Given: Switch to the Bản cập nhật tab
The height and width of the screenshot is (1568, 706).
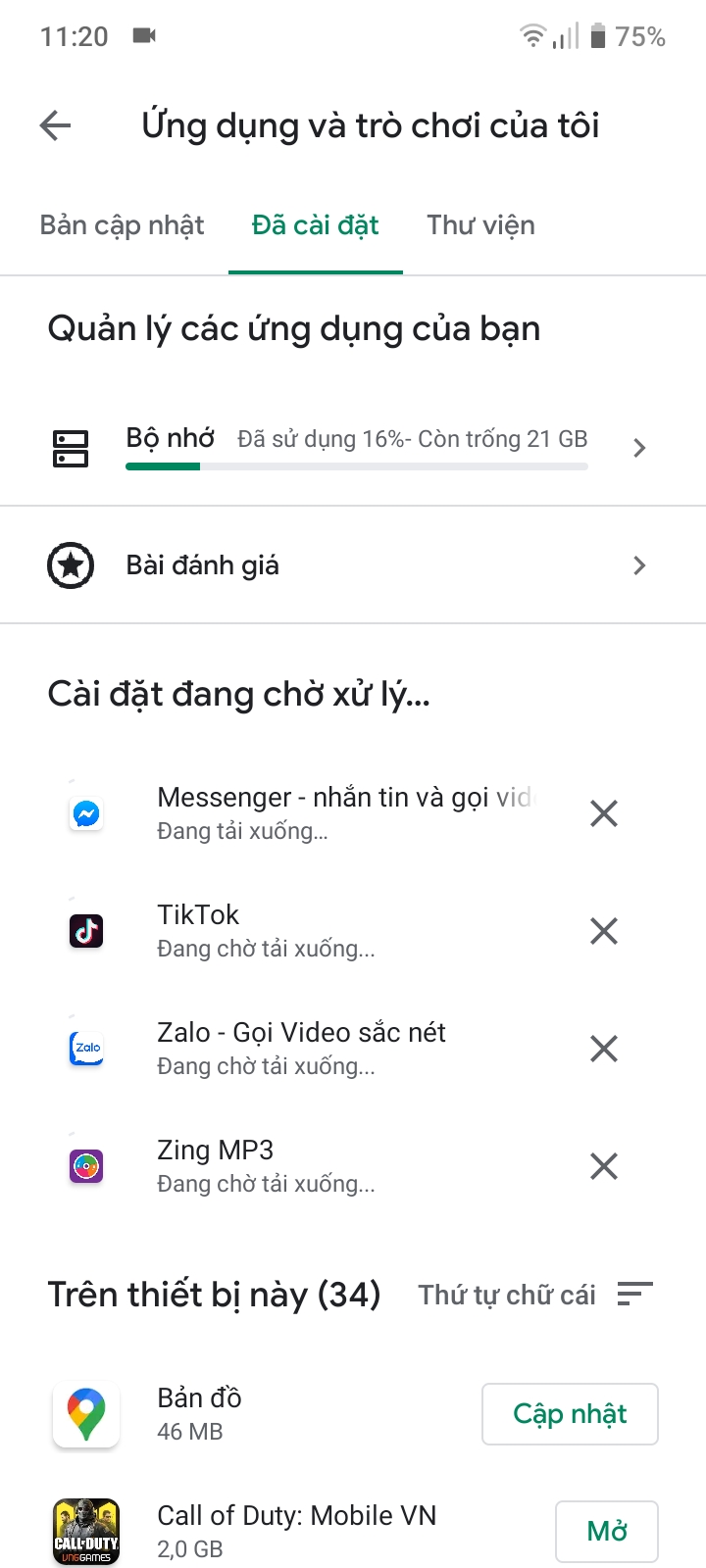Looking at the screenshot, I should tap(122, 225).
